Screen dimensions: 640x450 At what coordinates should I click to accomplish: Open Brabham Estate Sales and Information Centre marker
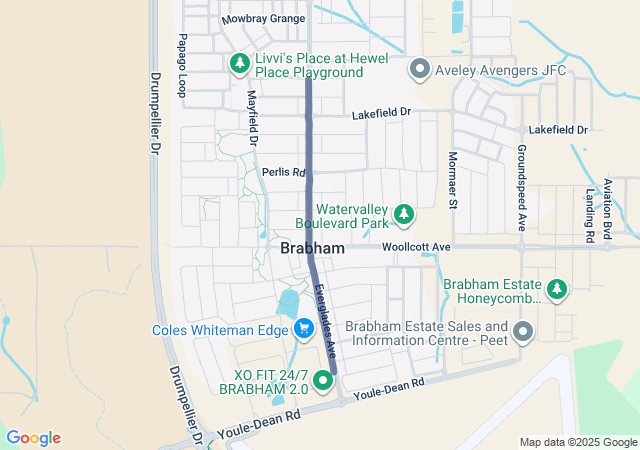click(522, 332)
